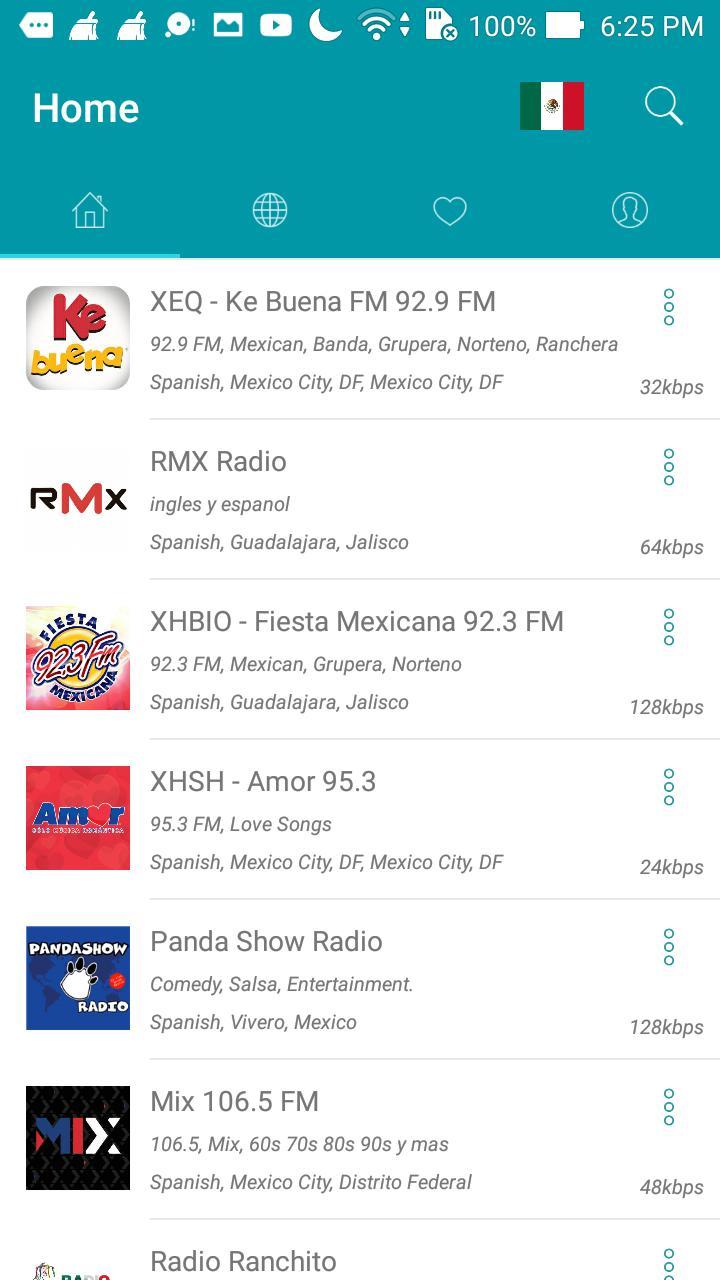The height and width of the screenshot is (1280, 720).
Task: Open the Account profile icon
Action: click(629, 210)
